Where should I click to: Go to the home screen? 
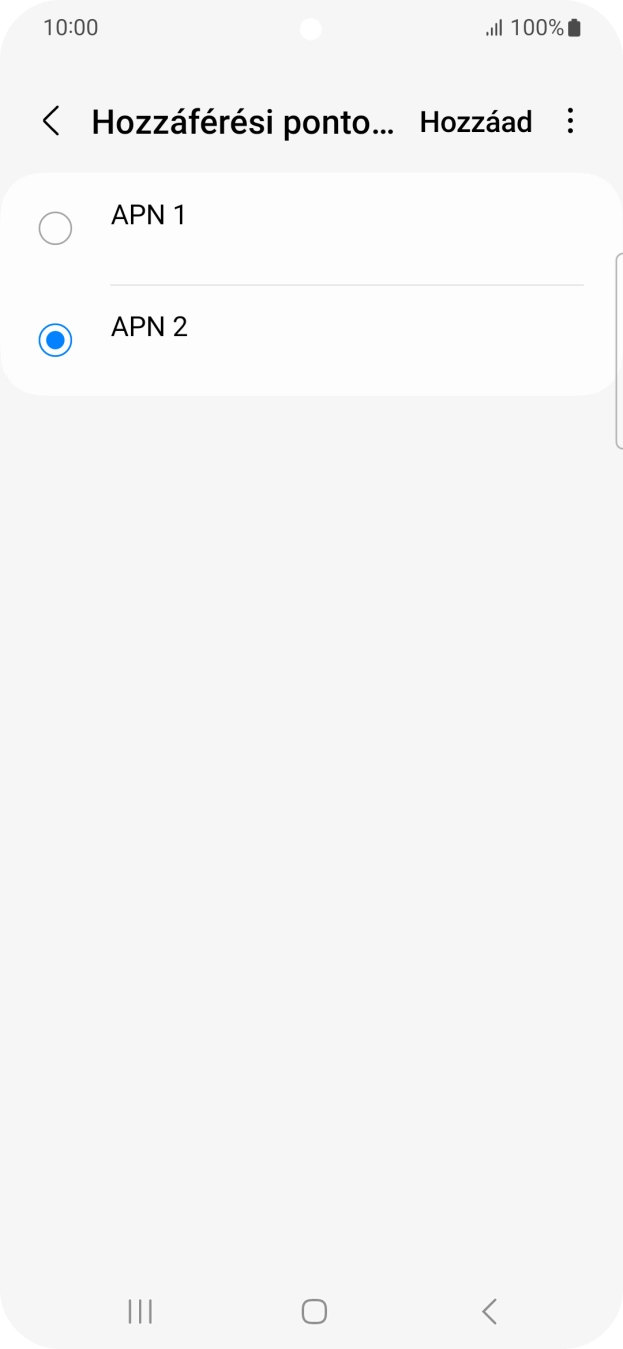coord(314,1311)
